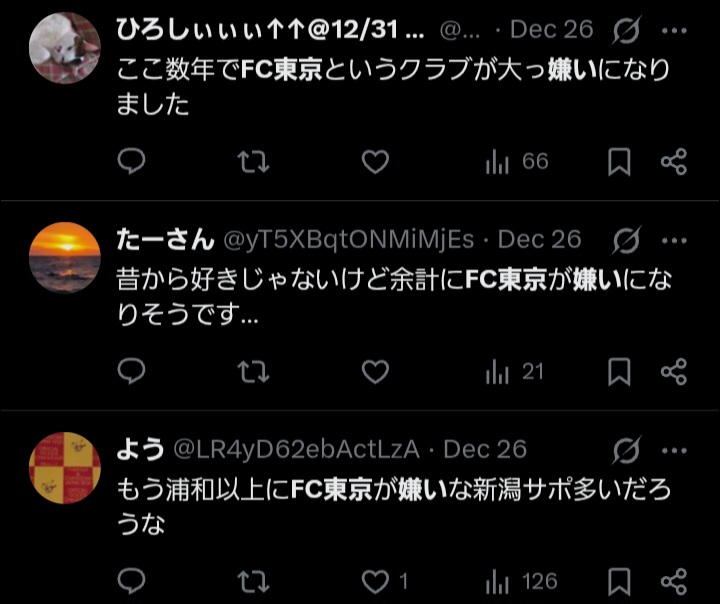Bookmark たーさん's tweet
The height and width of the screenshot is (604, 720).
click(x=619, y=372)
